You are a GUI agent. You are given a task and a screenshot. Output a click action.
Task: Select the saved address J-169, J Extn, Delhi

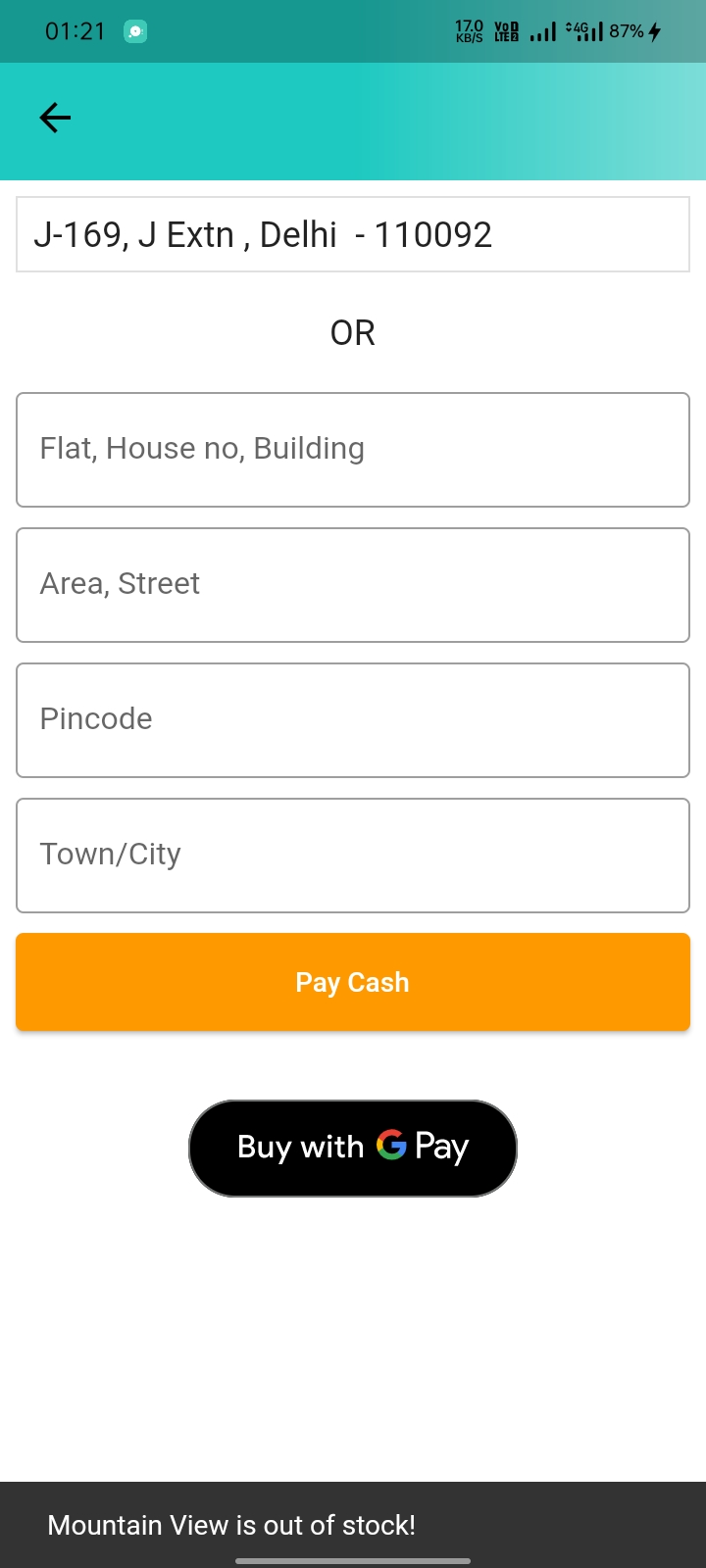353,233
